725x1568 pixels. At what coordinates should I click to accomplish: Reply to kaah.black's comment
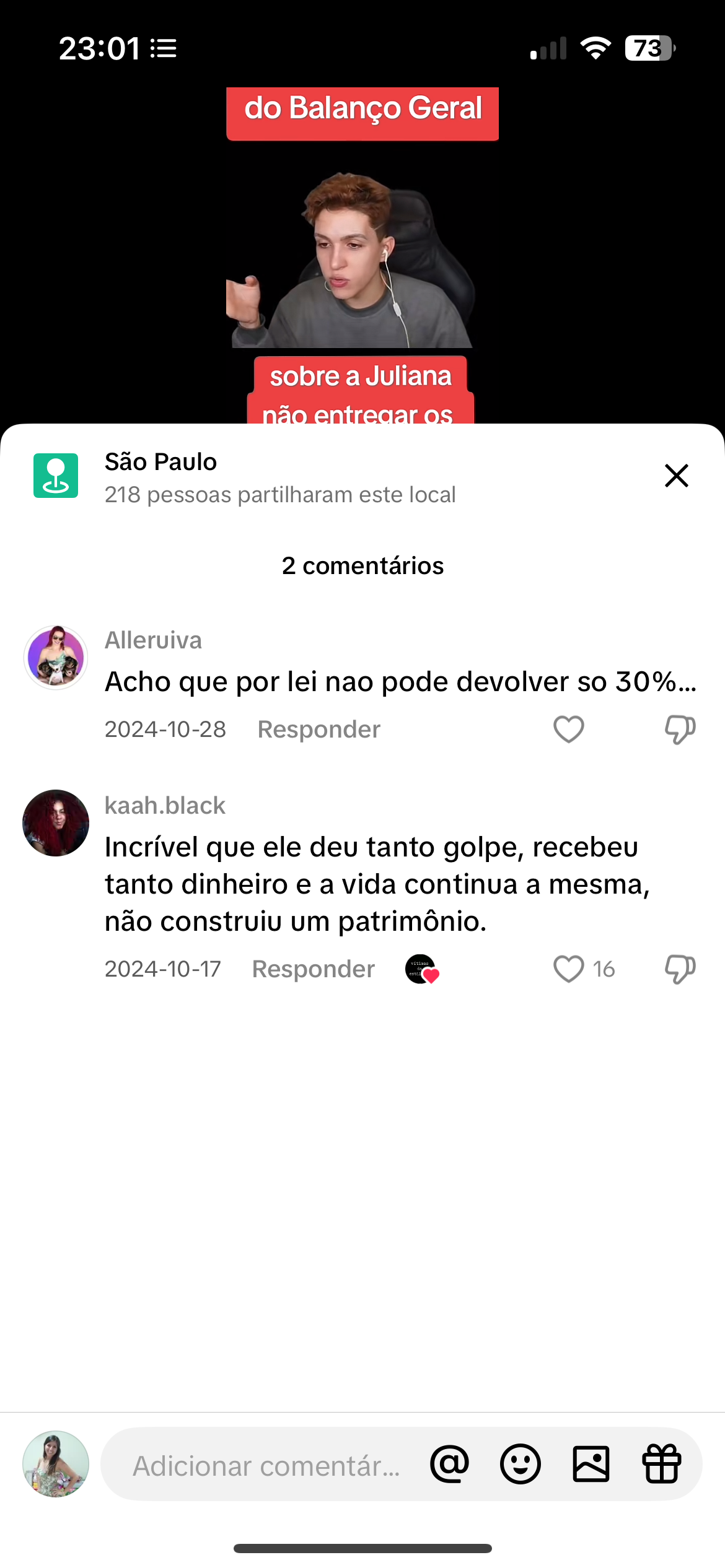tap(313, 969)
